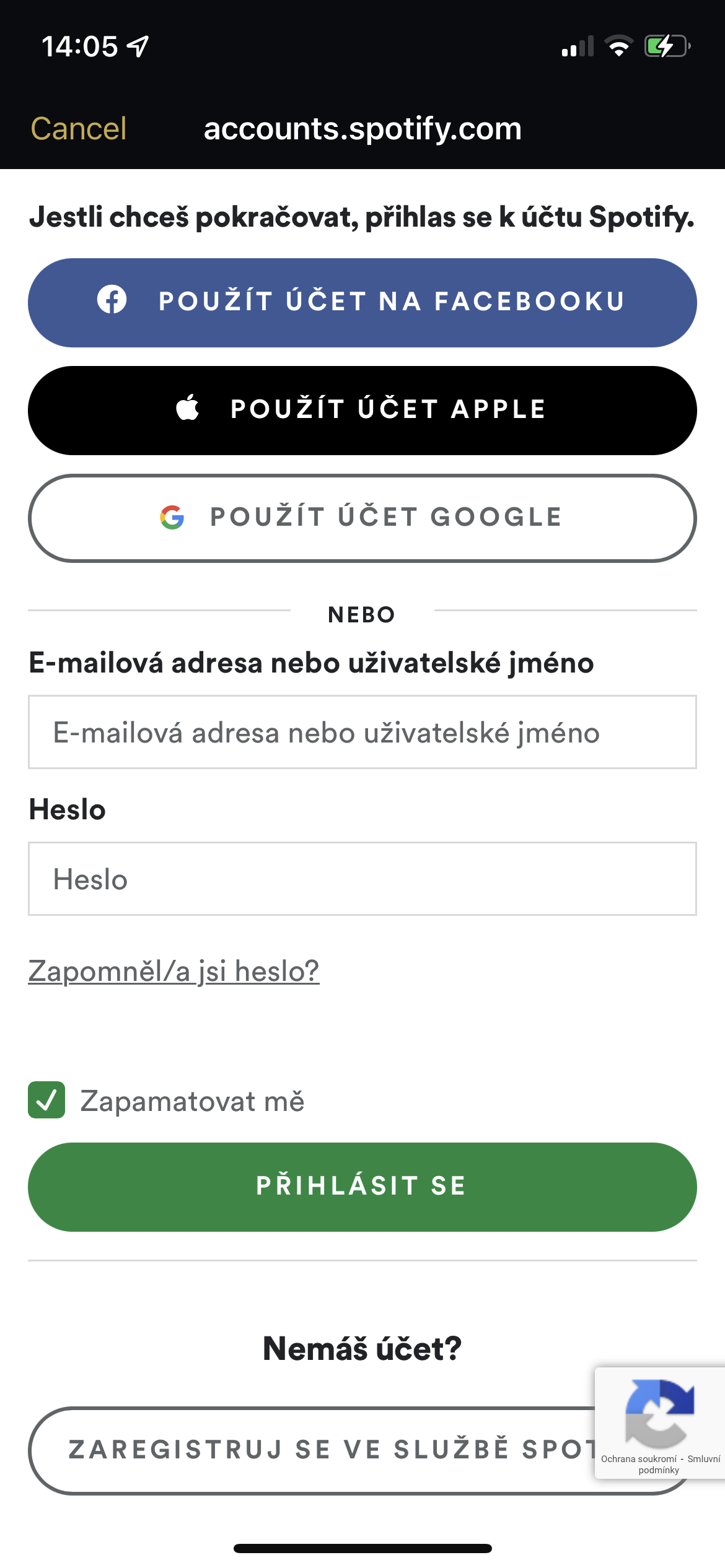Open Zaregistruj se ve službě Spotify
Screen dimensions: 725x1568
tap(312, 1450)
